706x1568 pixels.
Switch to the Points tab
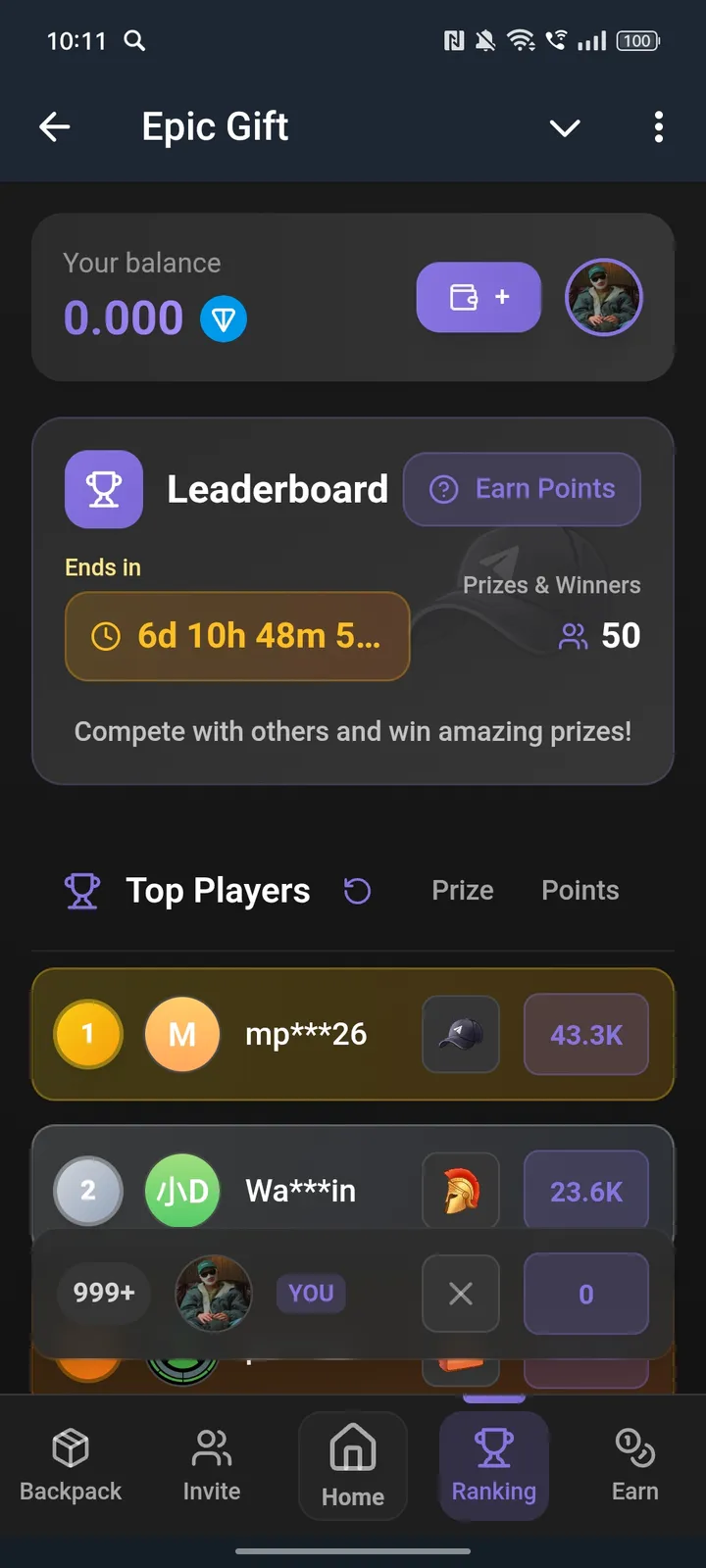tap(580, 890)
